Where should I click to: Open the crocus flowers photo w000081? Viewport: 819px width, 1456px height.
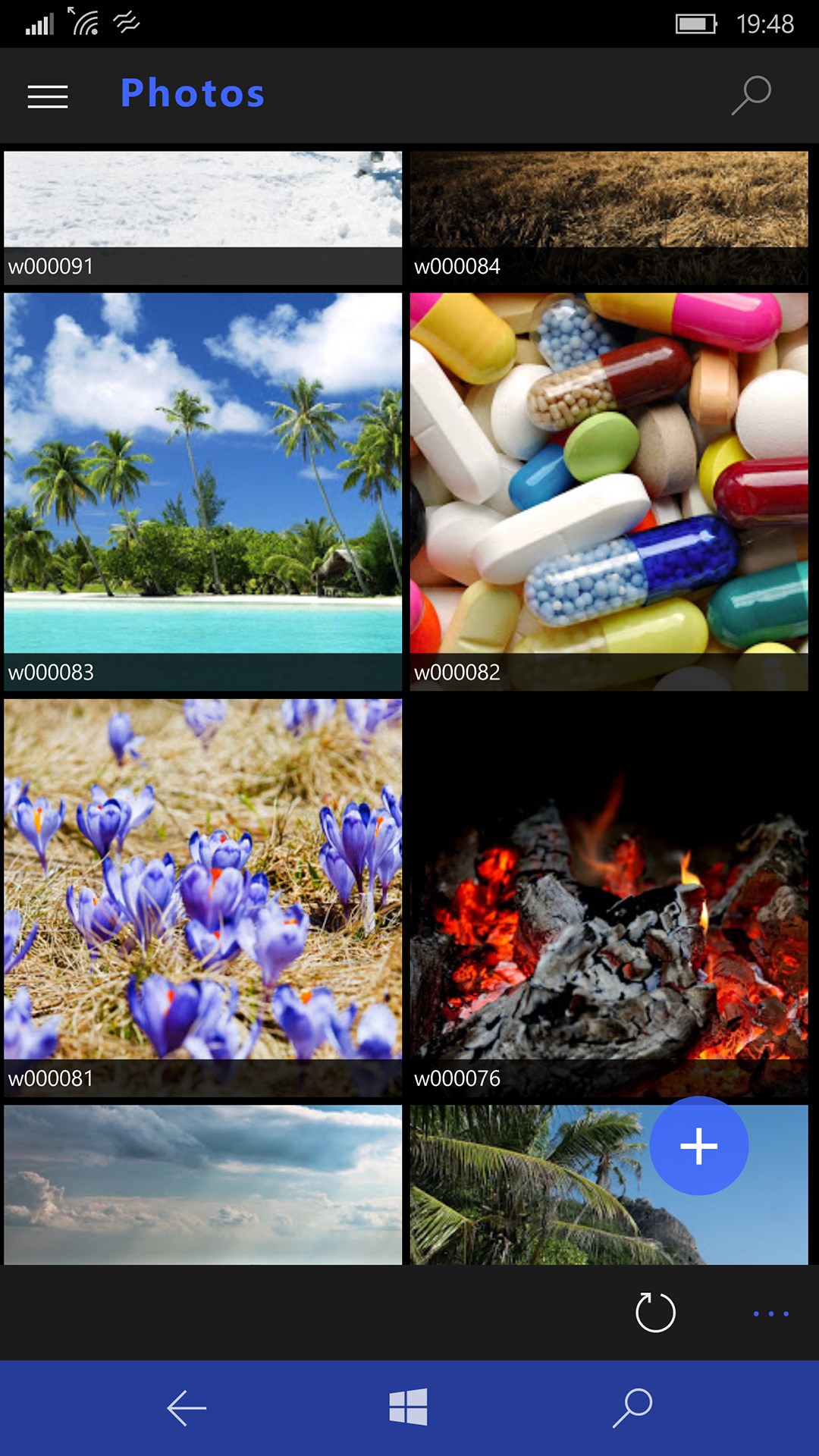coord(202,896)
